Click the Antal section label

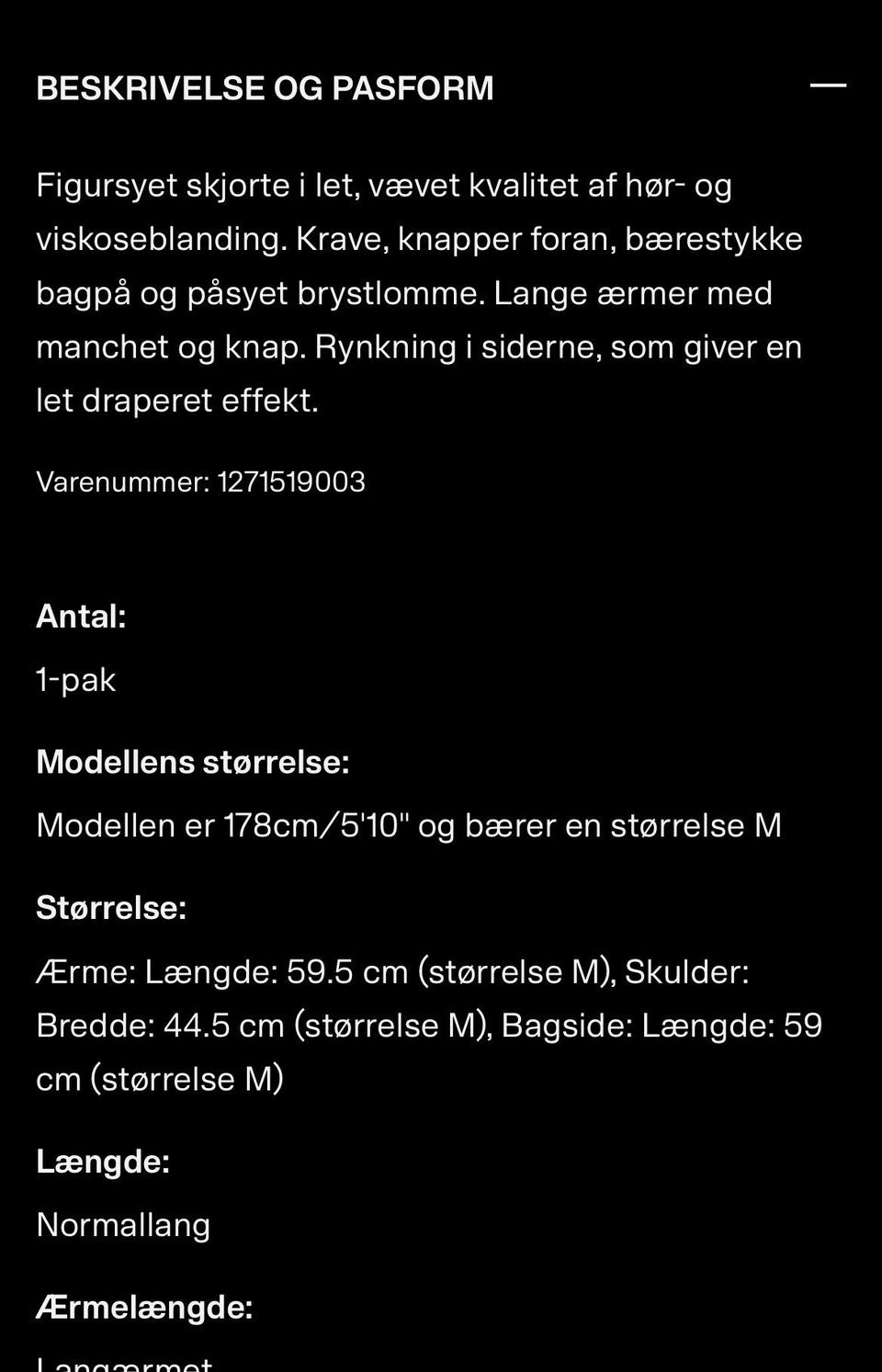click(x=81, y=616)
